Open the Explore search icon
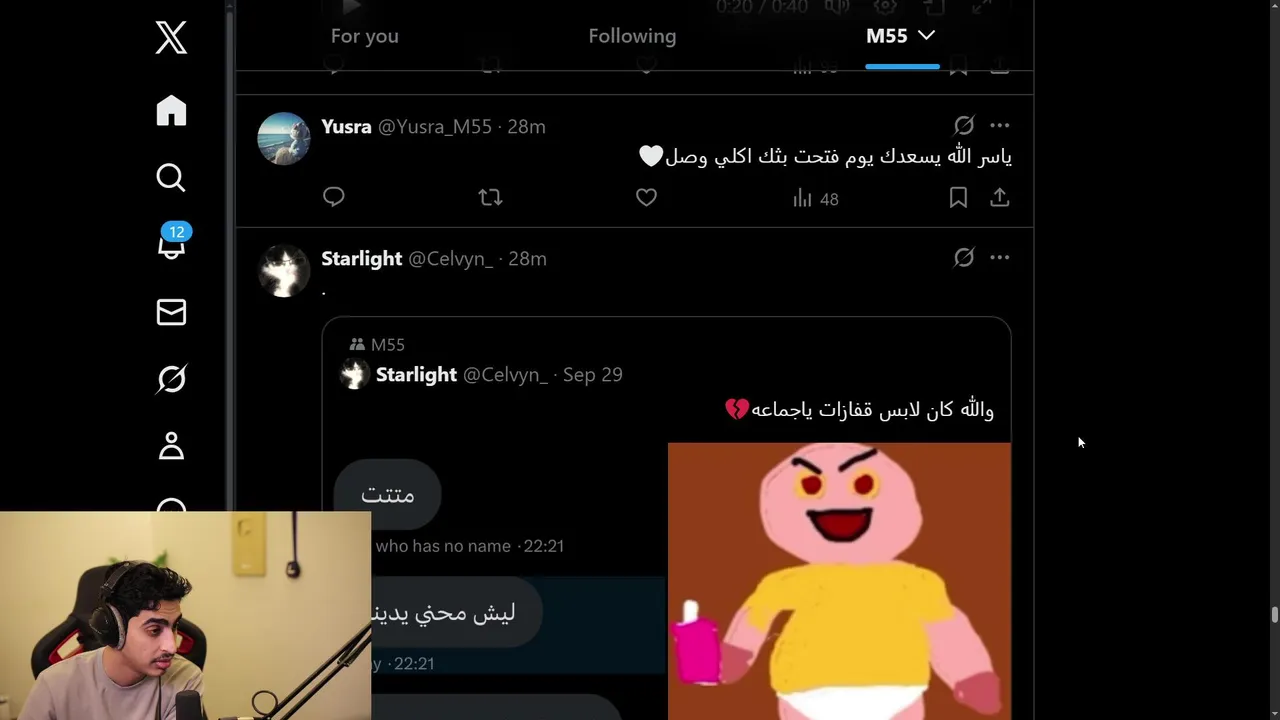Screen dimensions: 1280x720 point(171,177)
